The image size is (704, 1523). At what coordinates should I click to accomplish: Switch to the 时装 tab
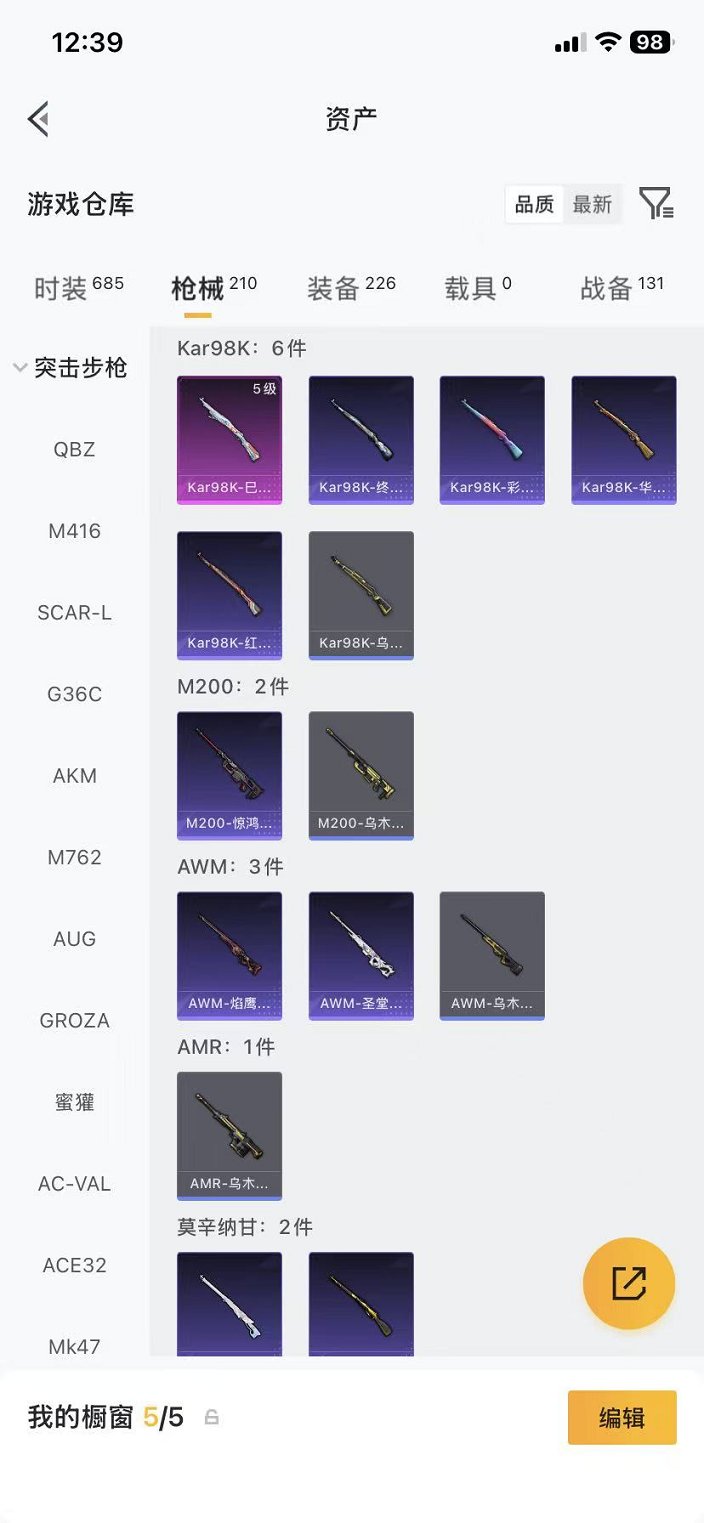78,288
